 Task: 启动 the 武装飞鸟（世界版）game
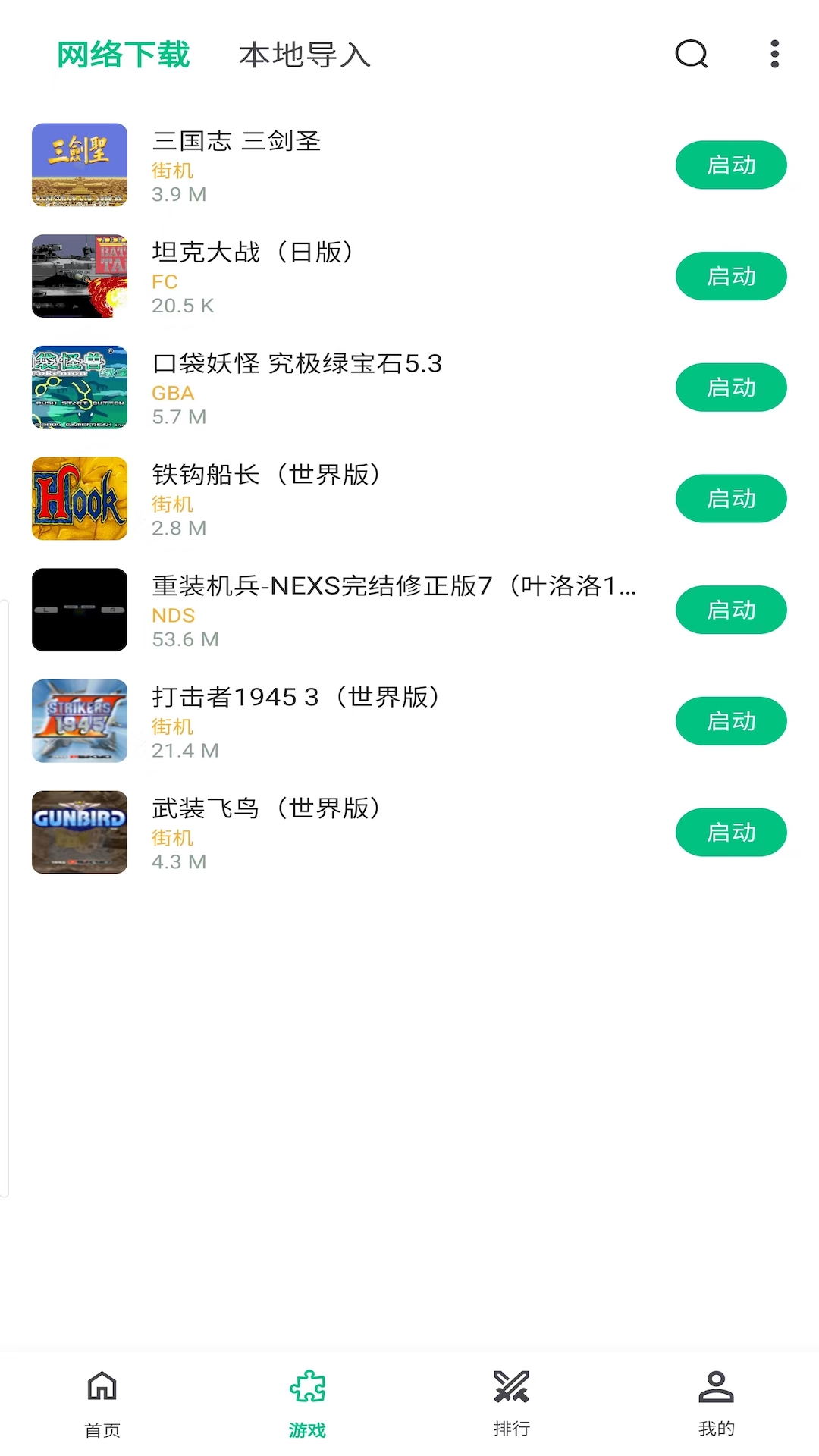[730, 832]
